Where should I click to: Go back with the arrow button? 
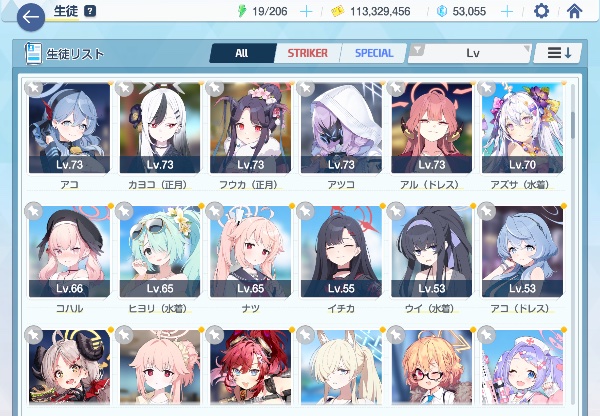coord(31,17)
